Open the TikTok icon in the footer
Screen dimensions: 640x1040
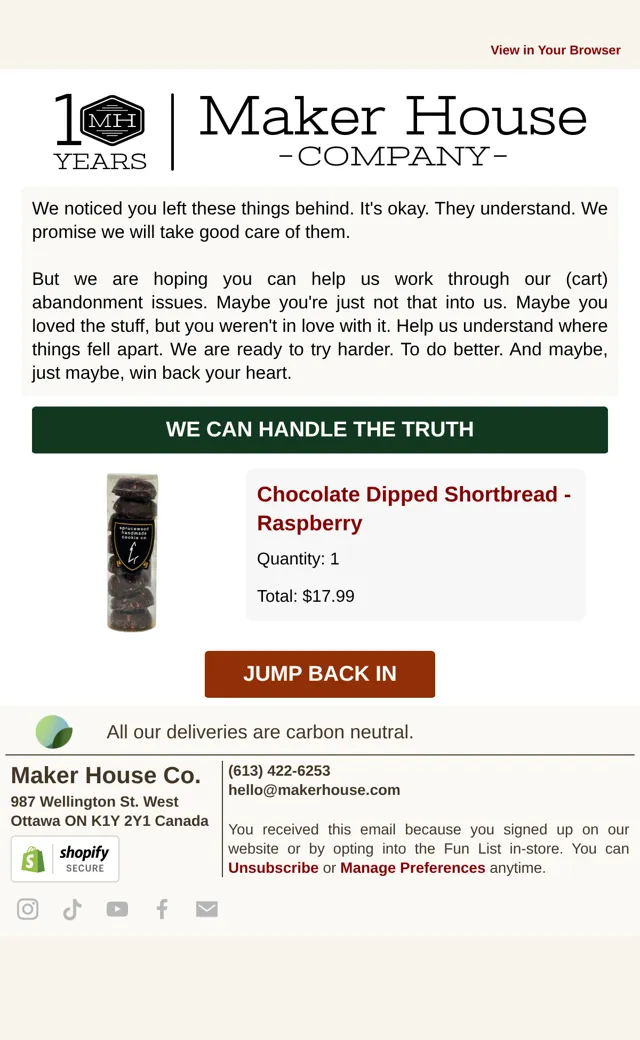click(x=72, y=909)
